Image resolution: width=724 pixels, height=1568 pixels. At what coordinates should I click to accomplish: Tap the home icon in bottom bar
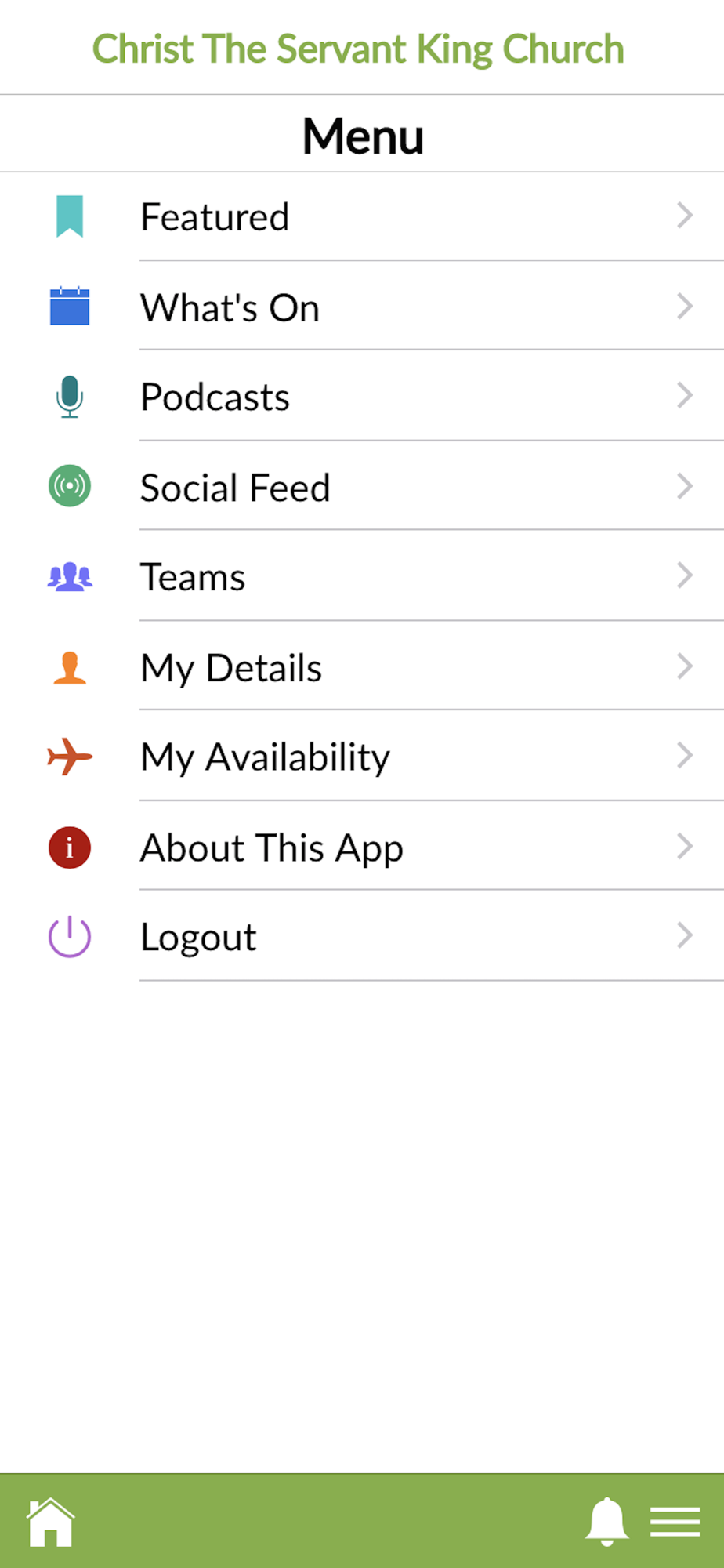pos(51,1523)
